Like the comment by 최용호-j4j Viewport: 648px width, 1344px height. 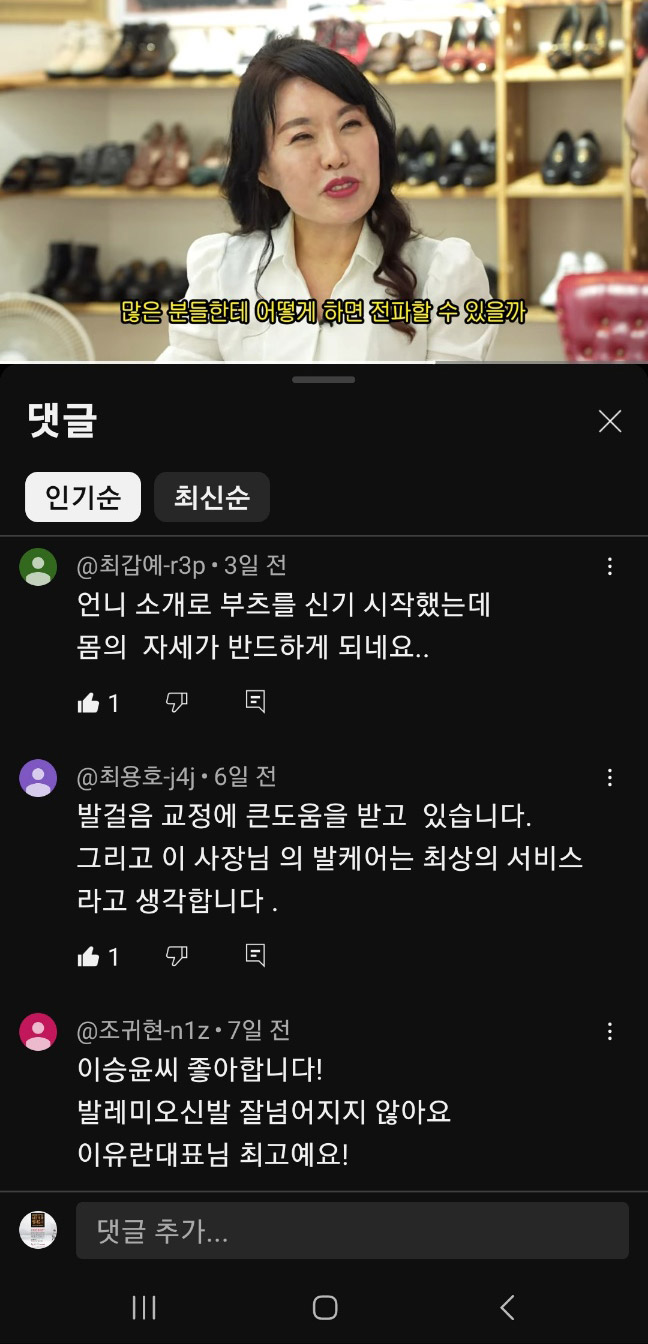coord(89,957)
